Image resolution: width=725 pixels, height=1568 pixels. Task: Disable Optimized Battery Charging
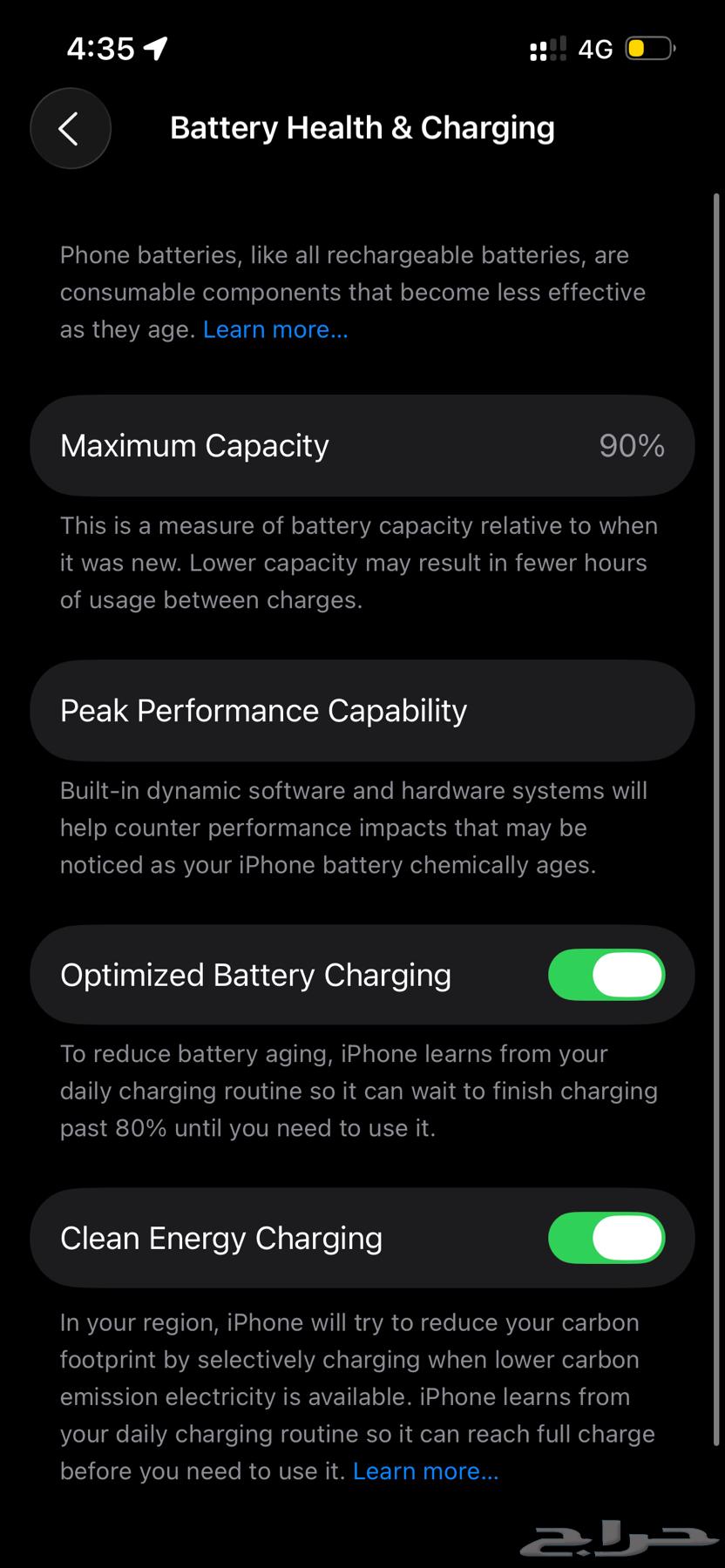[606, 975]
